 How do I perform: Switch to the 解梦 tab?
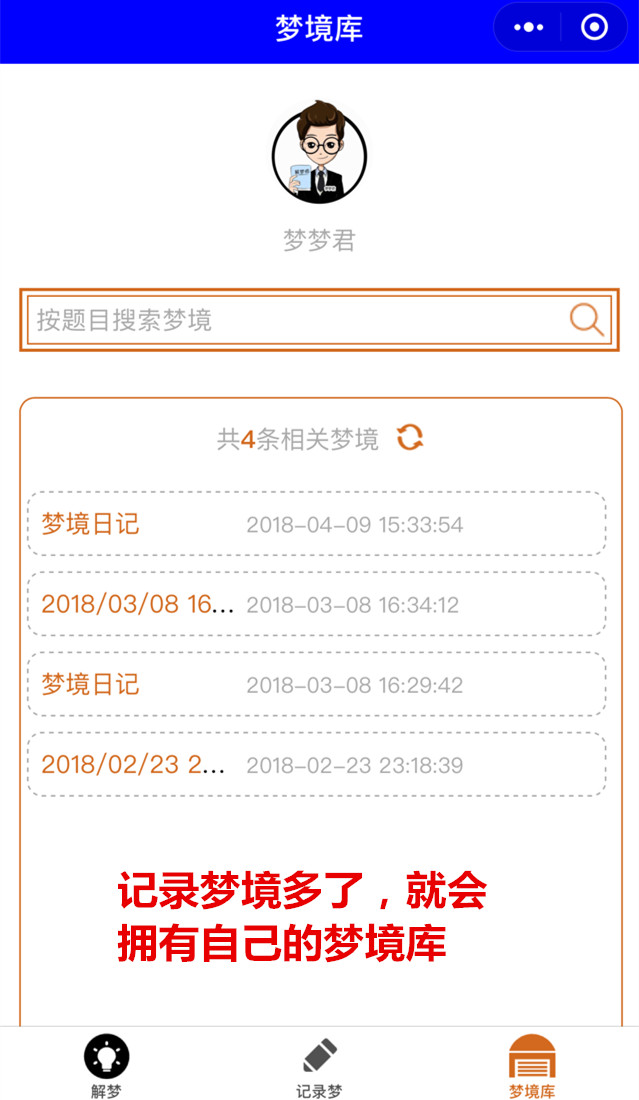(x=106, y=1066)
